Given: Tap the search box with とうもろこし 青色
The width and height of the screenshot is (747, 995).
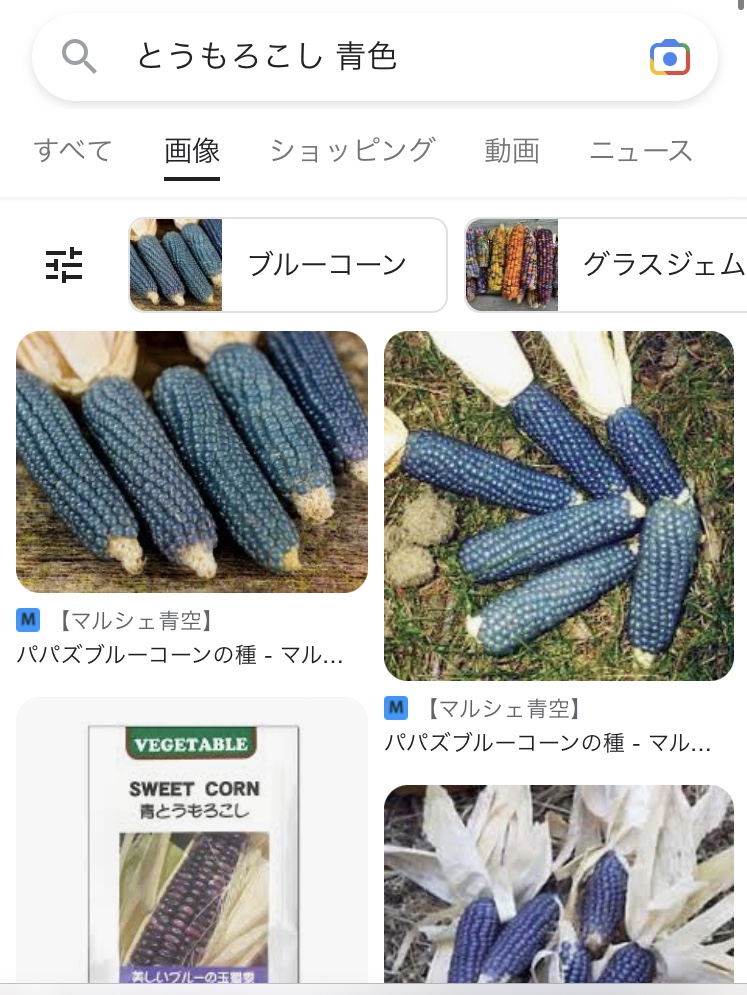Looking at the screenshot, I should (370, 58).
